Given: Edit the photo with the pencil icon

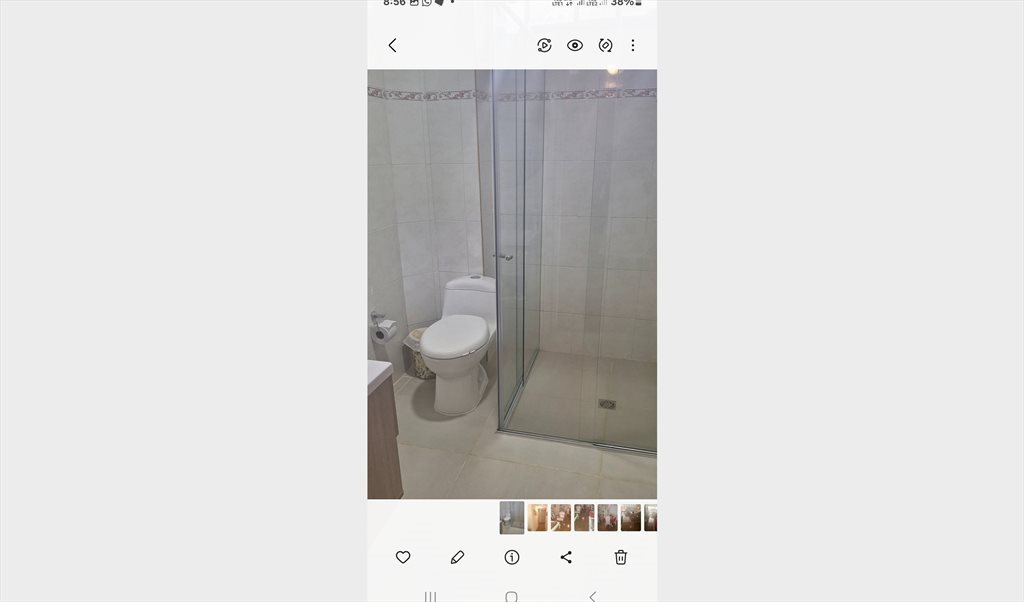Looking at the screenshot, I should 457,557.
